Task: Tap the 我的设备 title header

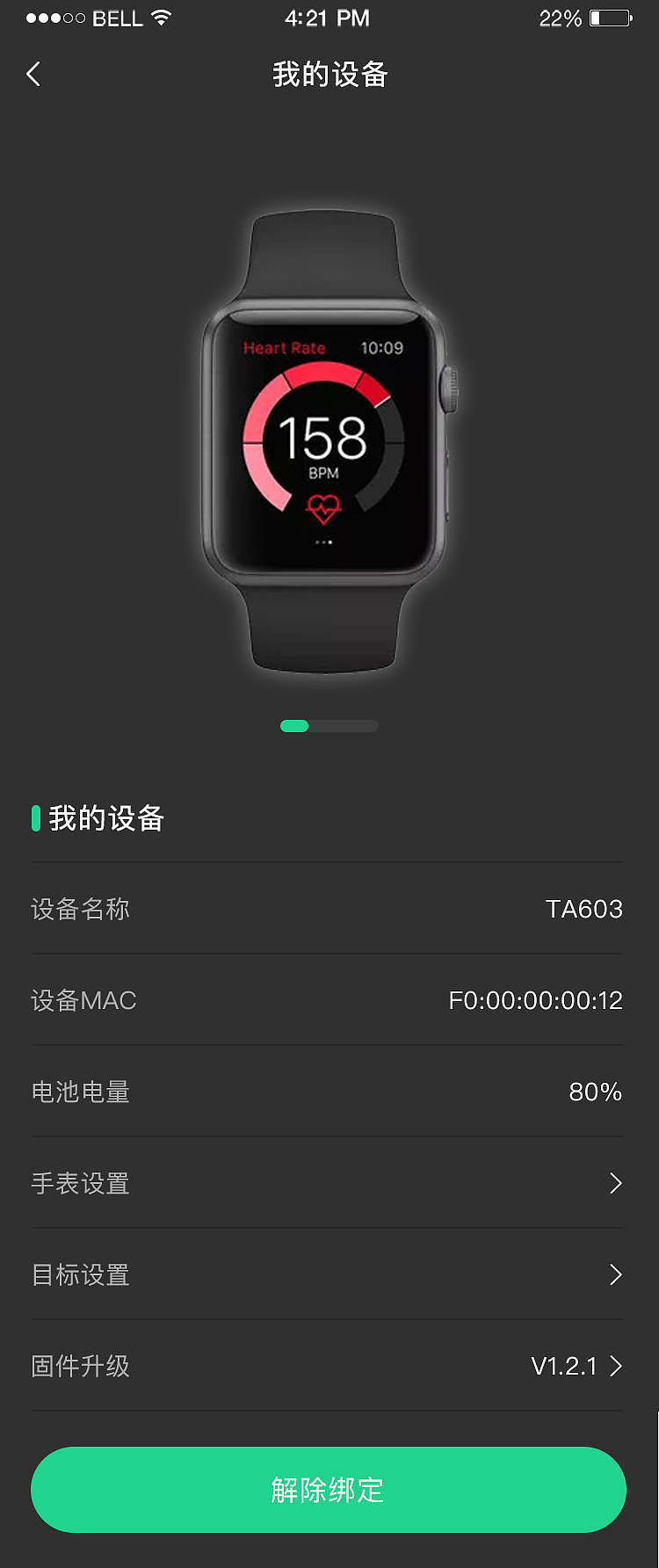Action: [x=329, y=76]
